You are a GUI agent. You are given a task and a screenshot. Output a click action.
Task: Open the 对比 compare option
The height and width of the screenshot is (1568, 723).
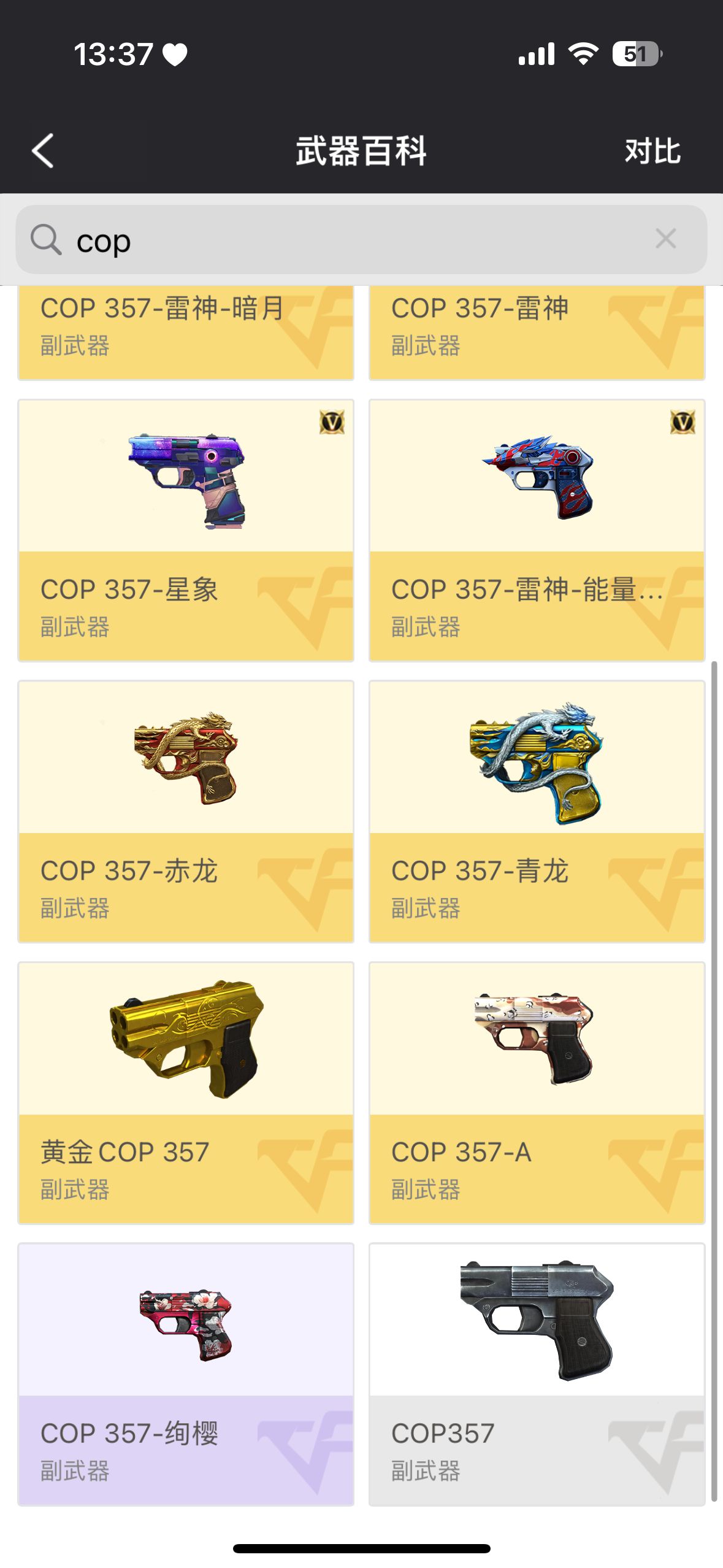[x=652, y=151]
